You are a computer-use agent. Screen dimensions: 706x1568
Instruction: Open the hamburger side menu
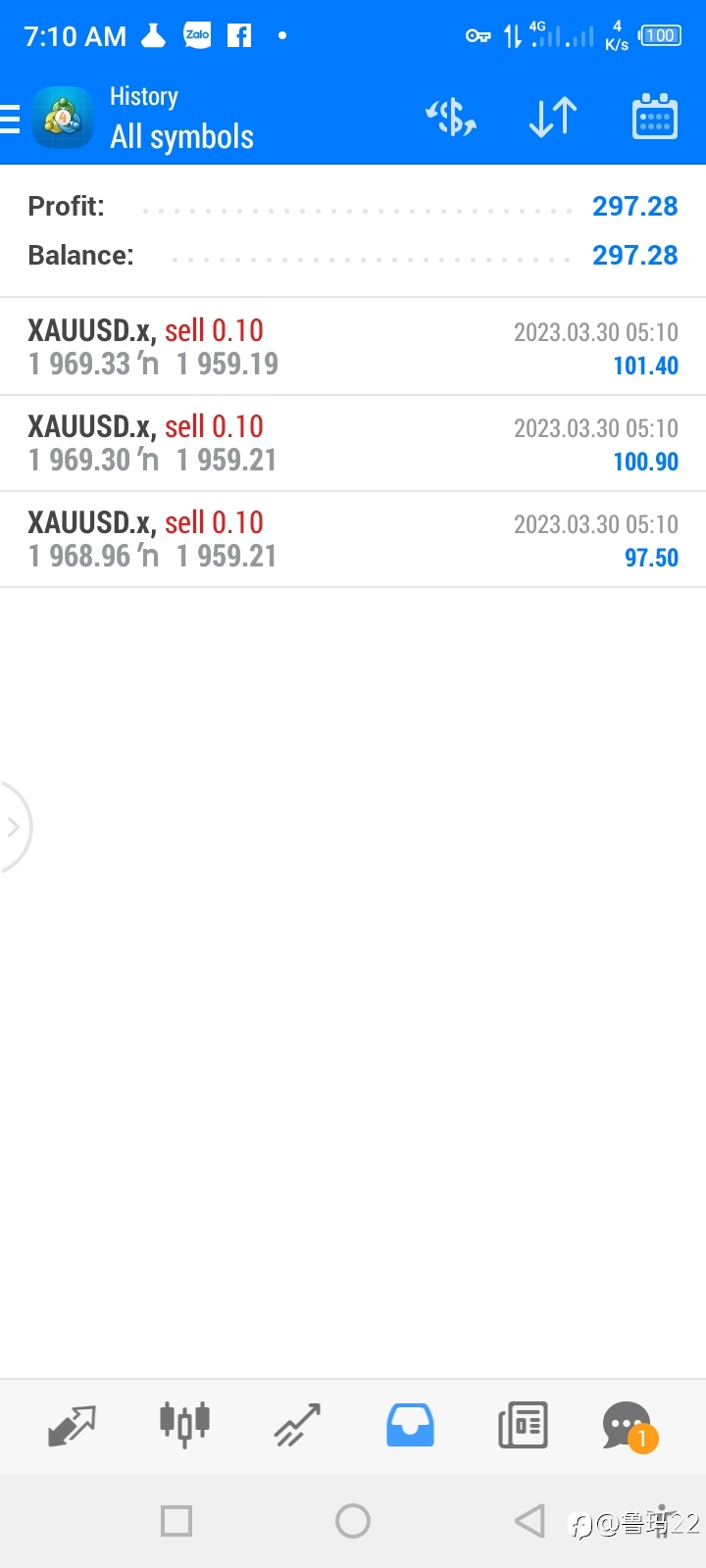[x=10, y=119]
